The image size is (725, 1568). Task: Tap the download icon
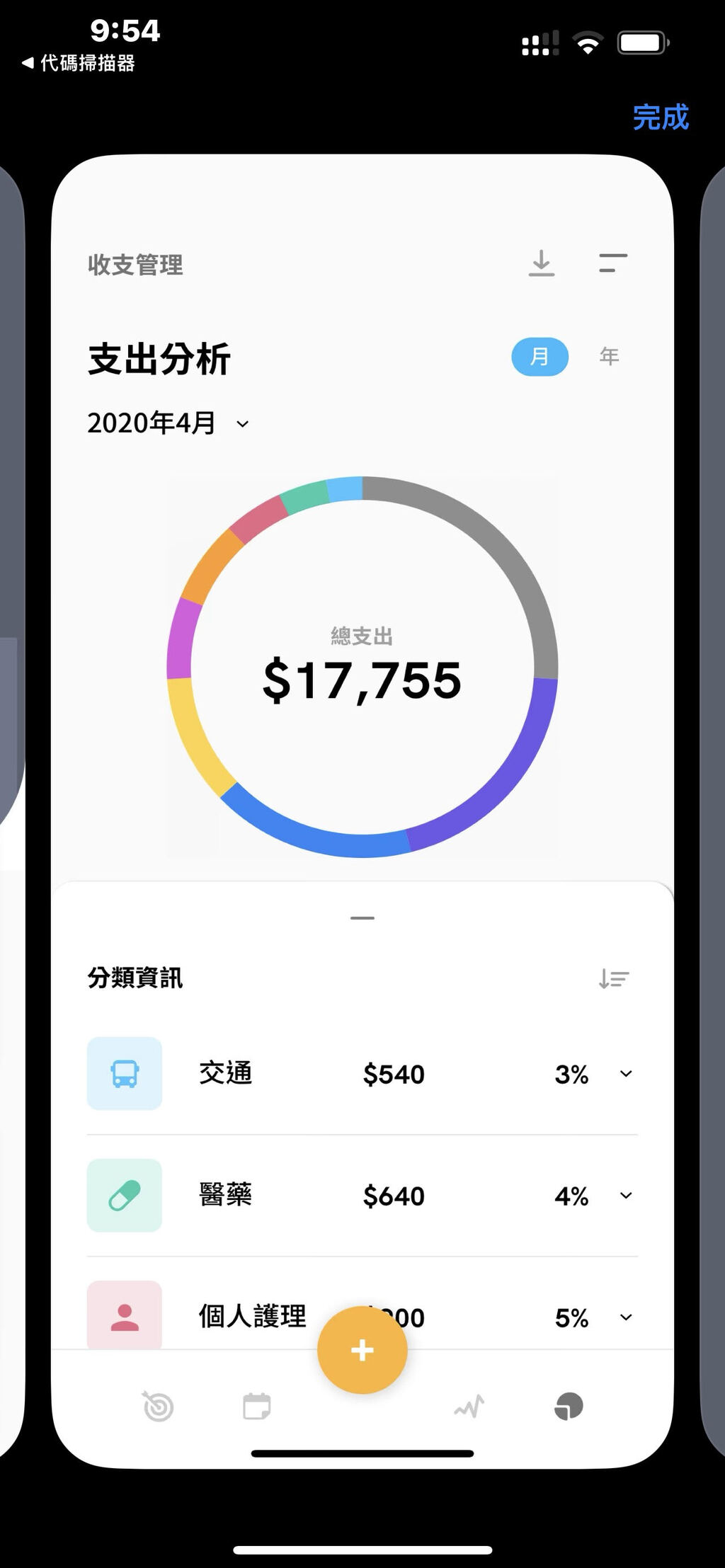click(542, 263)
